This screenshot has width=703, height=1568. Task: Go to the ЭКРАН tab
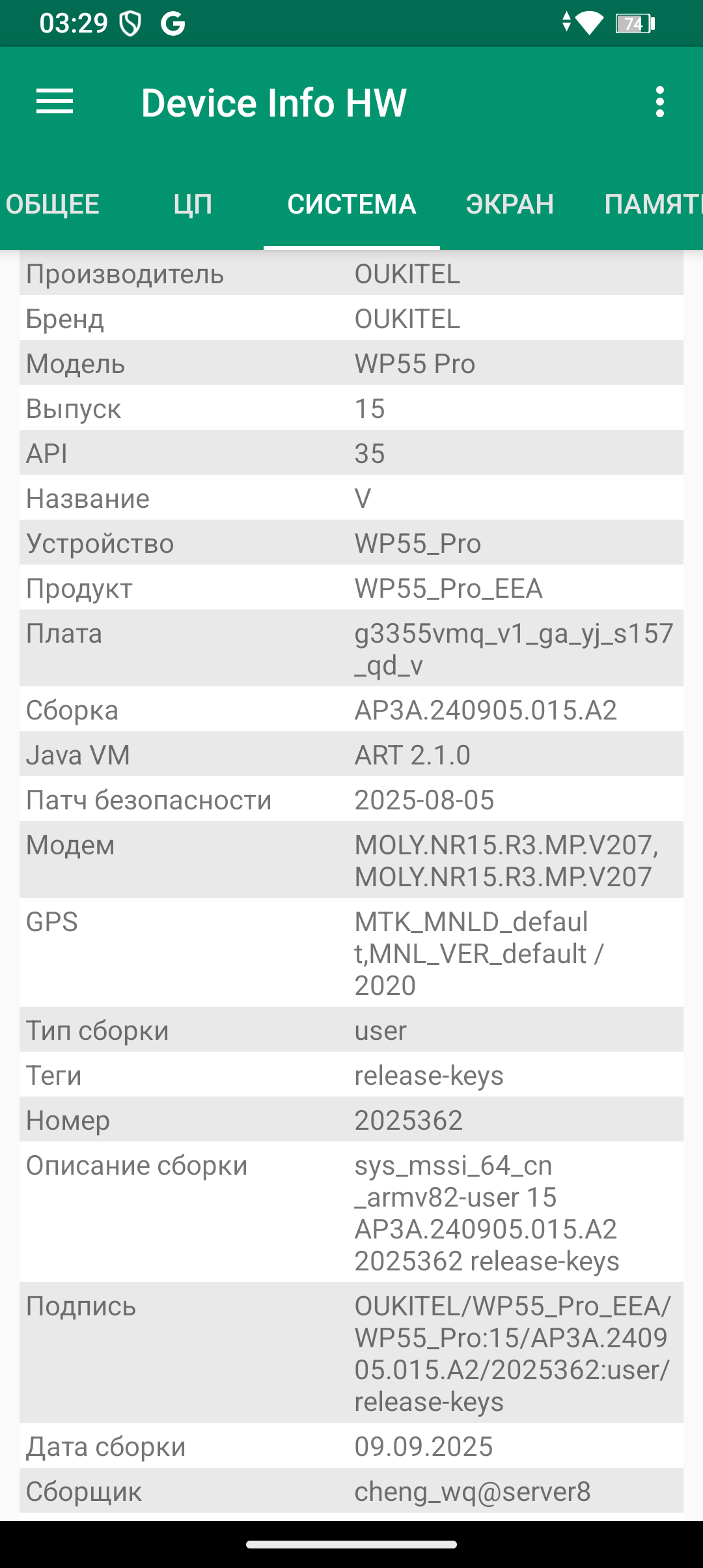pos(510,204)
